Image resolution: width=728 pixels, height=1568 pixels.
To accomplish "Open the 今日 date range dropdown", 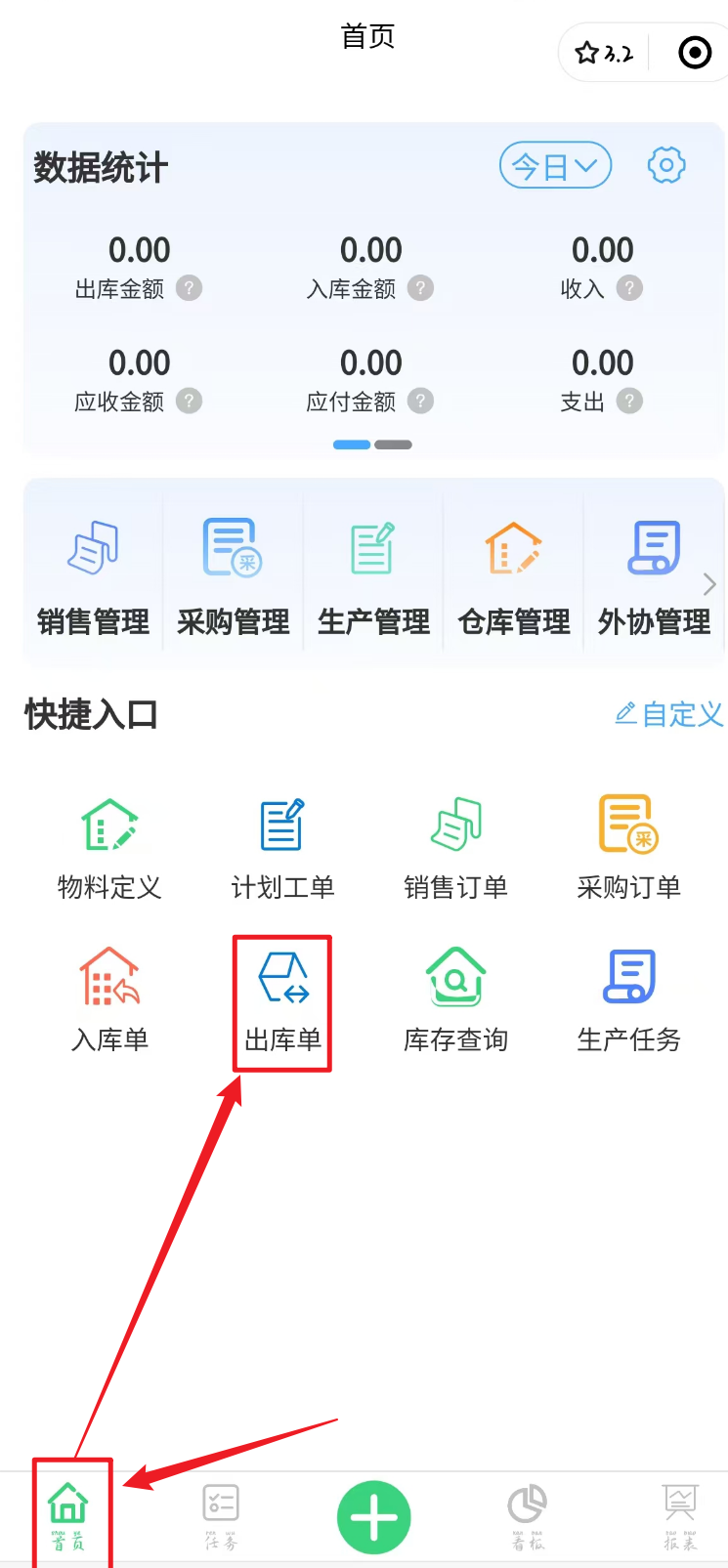I will (555, 166).
